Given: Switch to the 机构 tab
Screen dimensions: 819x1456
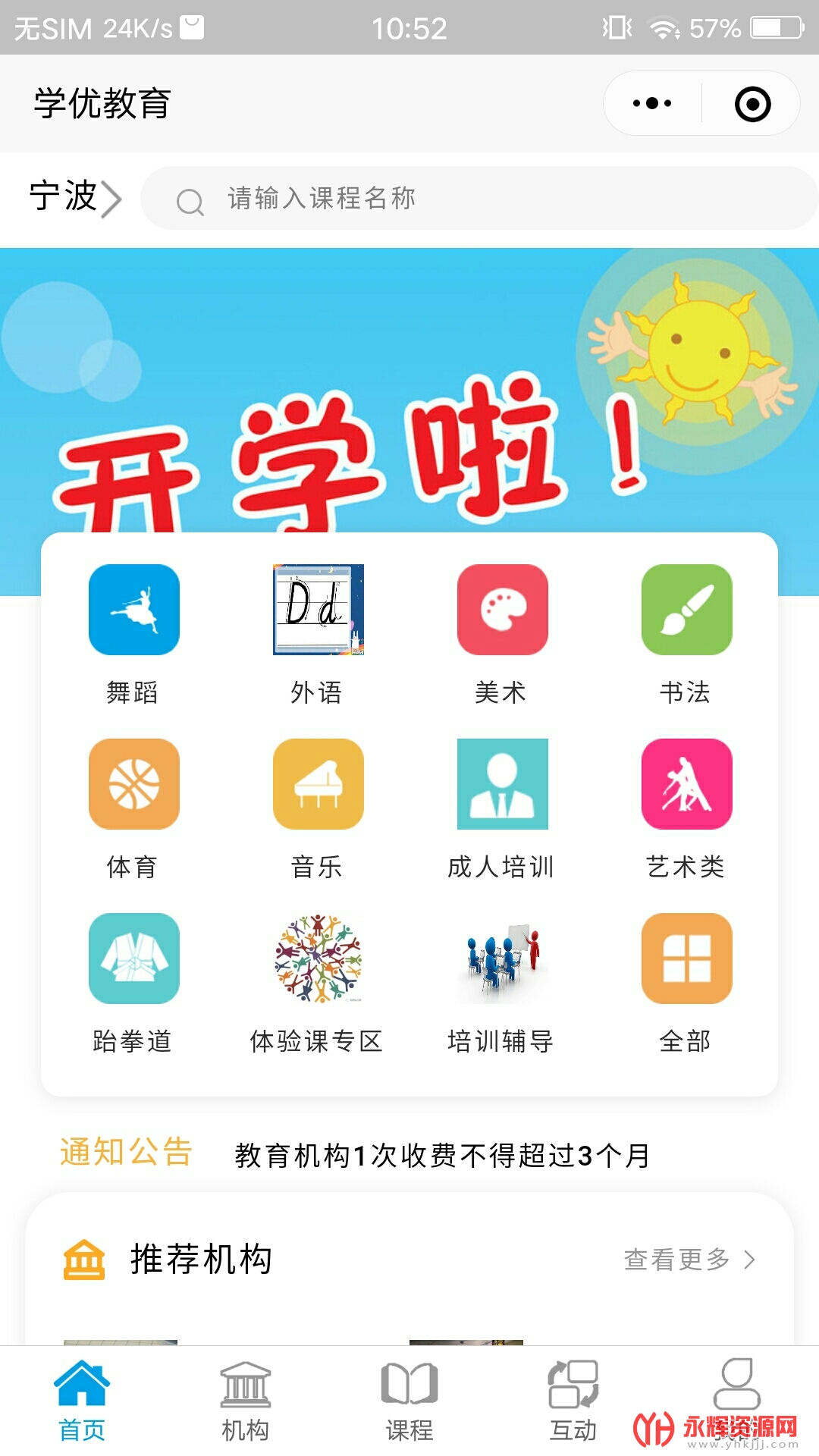Looking at the screenshot, I should (245, 1401).
